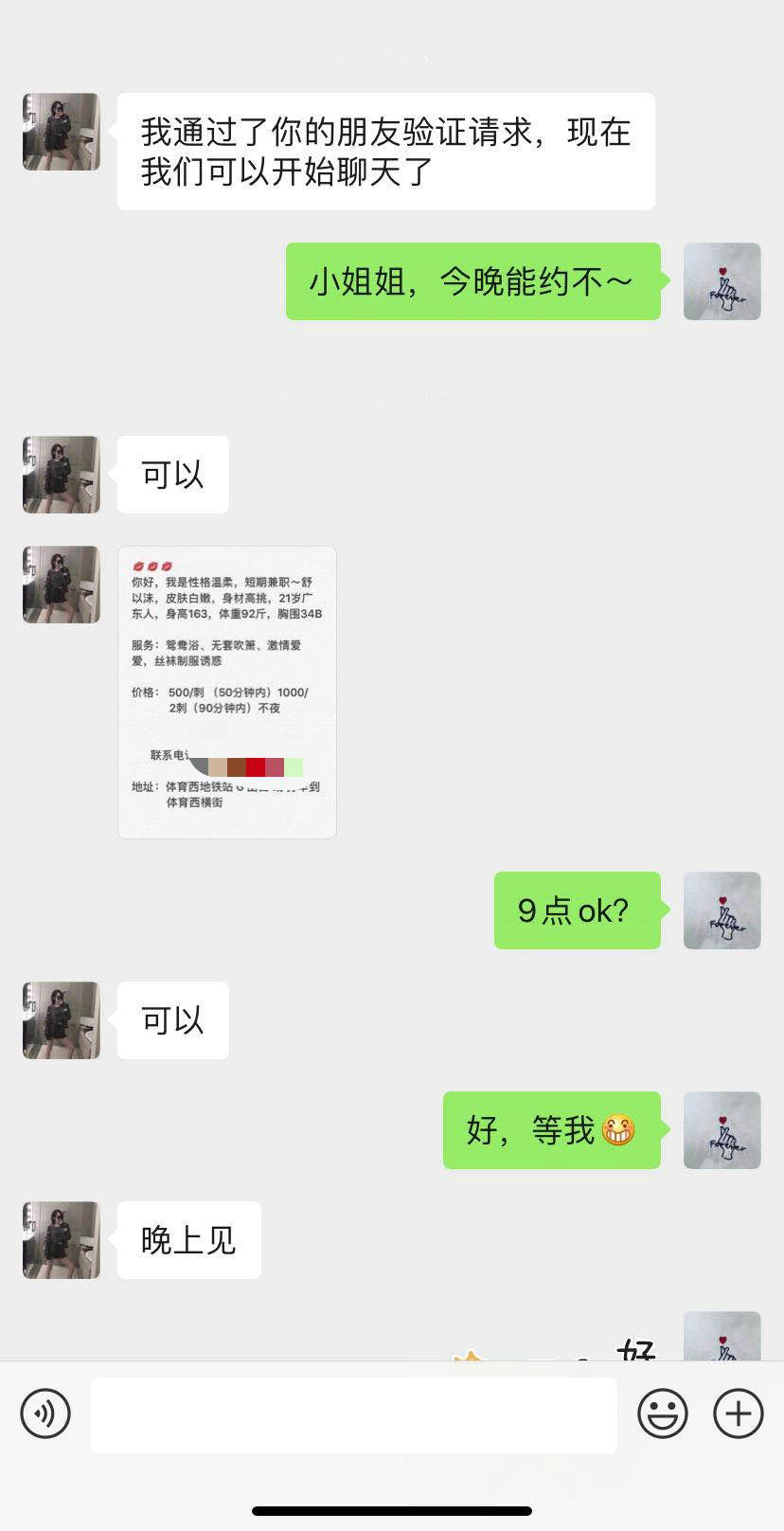Tap the '好，等我' message bubble
The width and height of the screenshot is (784, 1531).
(x=552, y=1131)
